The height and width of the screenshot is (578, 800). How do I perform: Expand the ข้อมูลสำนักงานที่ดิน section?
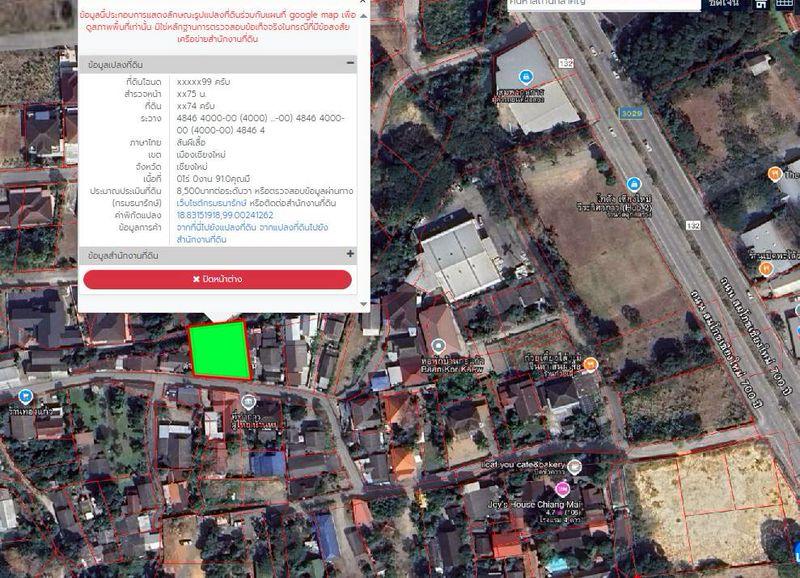349,255
